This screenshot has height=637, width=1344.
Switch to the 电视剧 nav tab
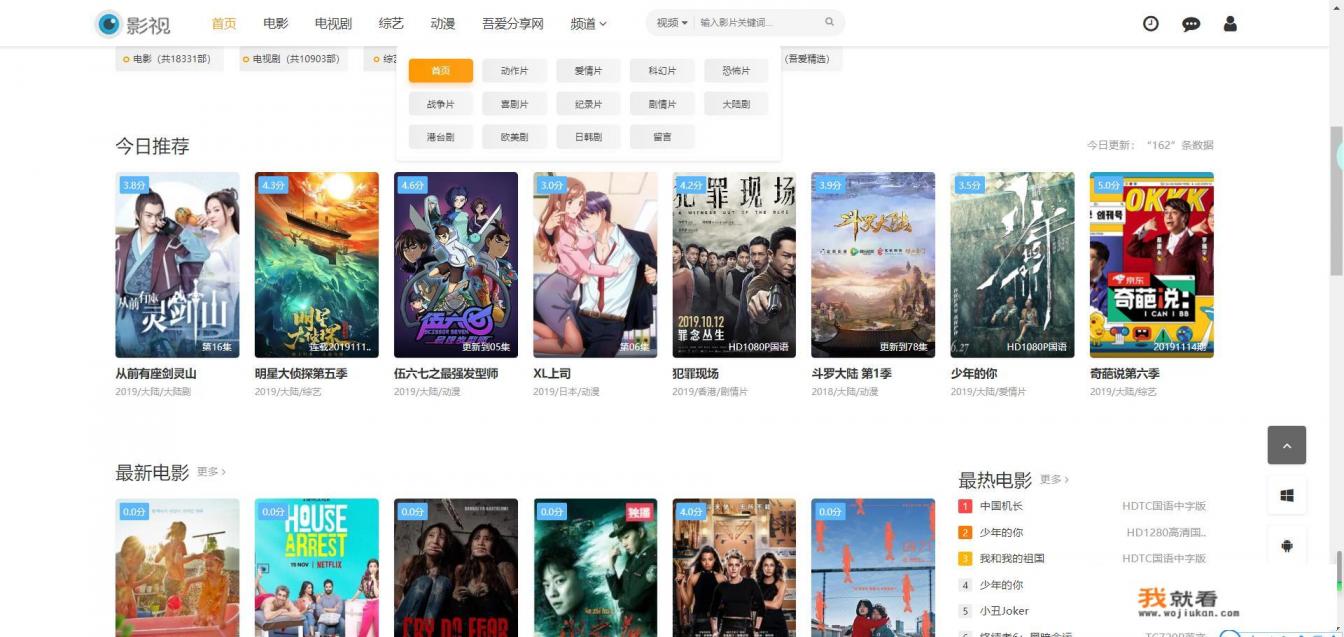(x=333, y=23)
